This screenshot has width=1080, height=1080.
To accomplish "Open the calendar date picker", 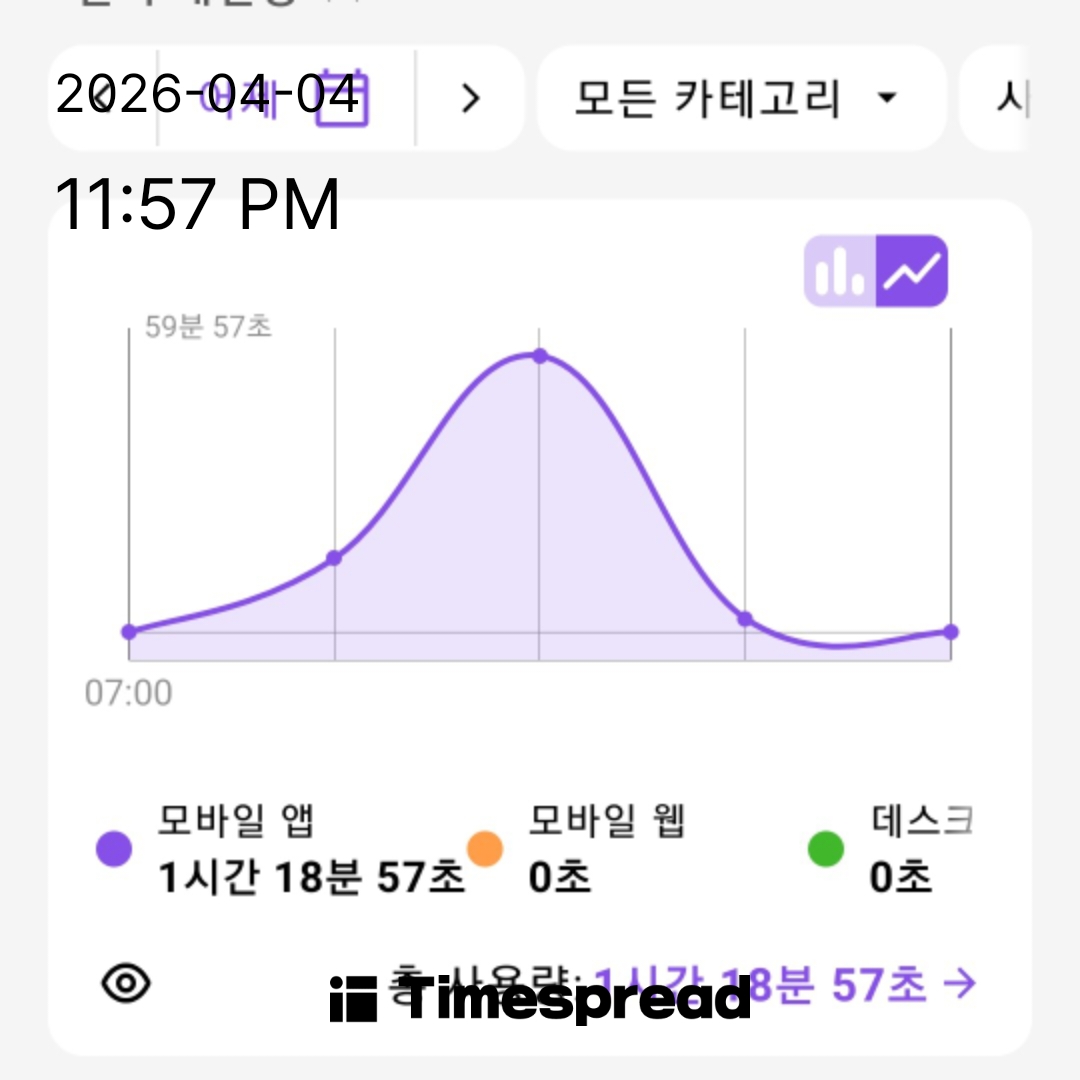I will (343, 98).
